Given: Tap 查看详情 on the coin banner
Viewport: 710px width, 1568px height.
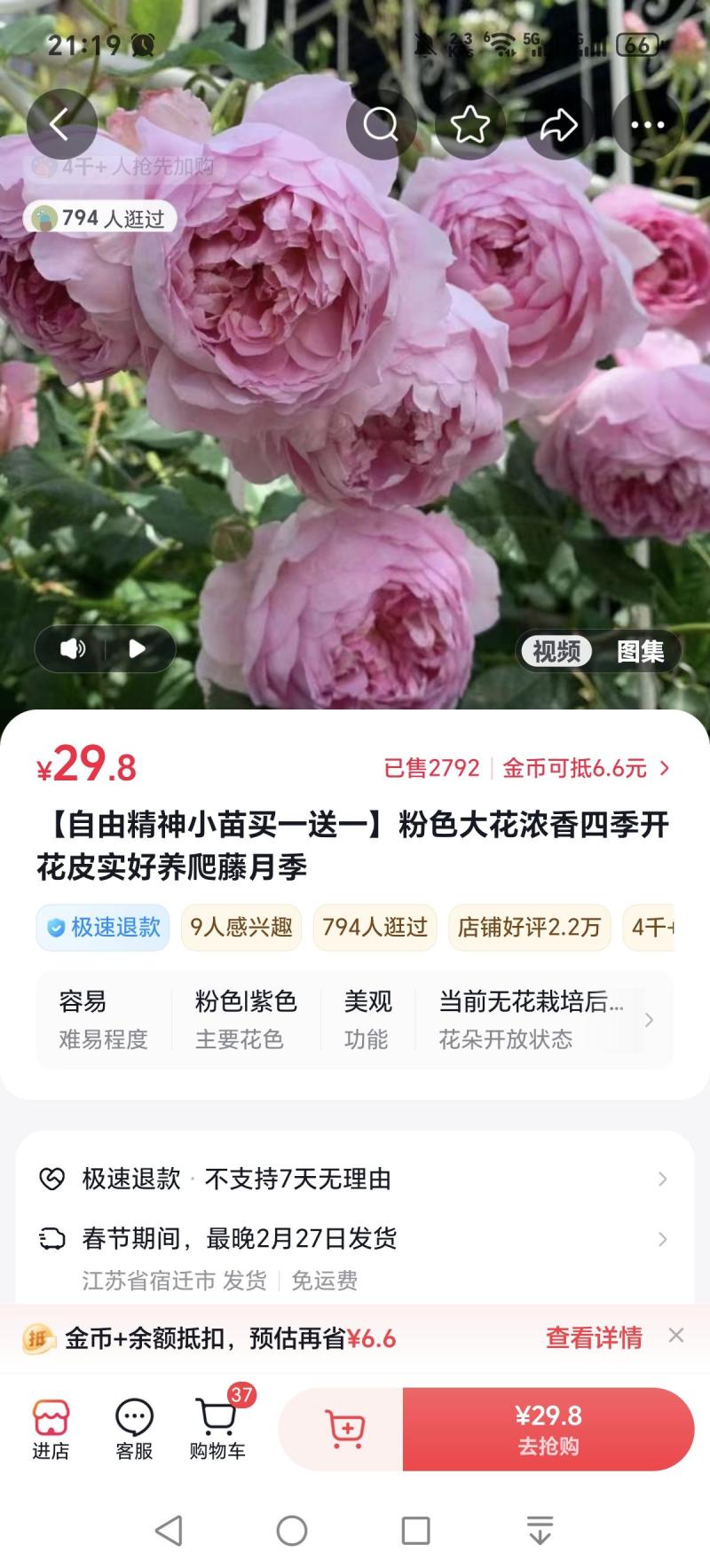Looking at the screenshot, I should click(594, 1337).
